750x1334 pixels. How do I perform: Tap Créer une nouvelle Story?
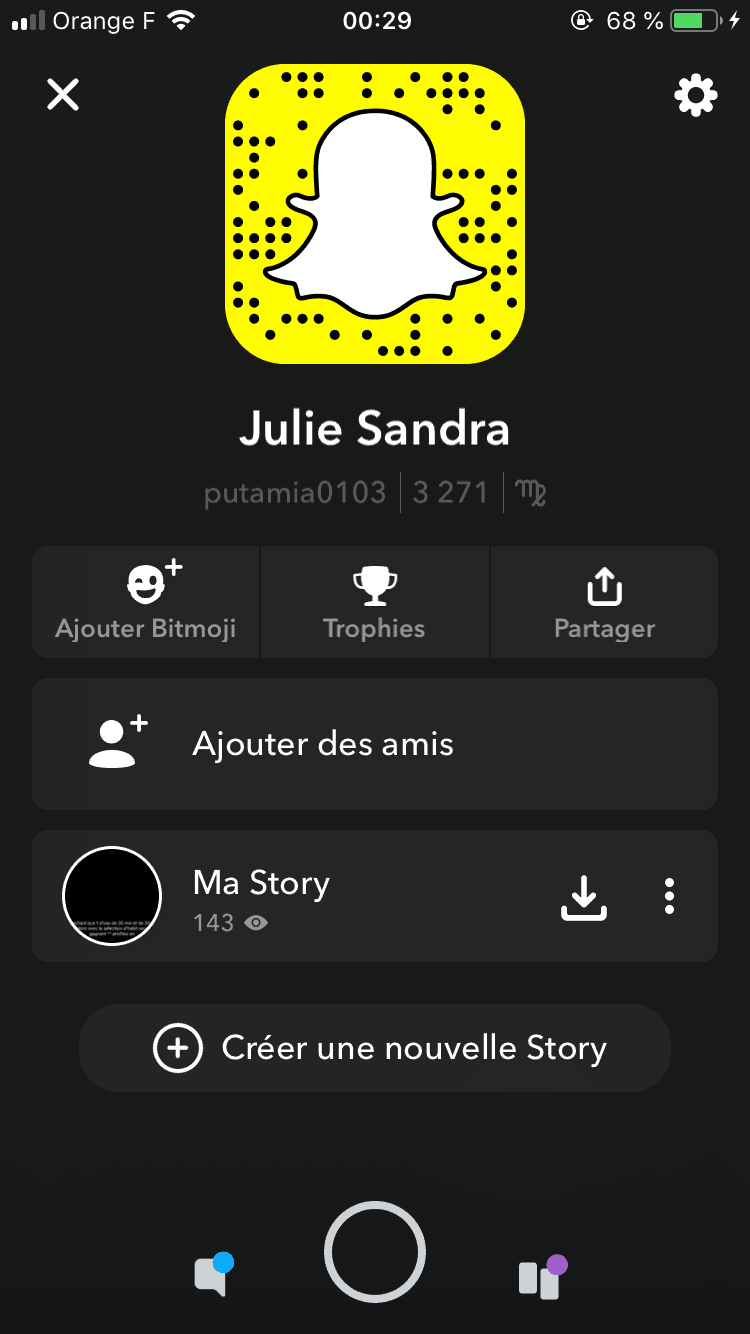(375, 1048)
